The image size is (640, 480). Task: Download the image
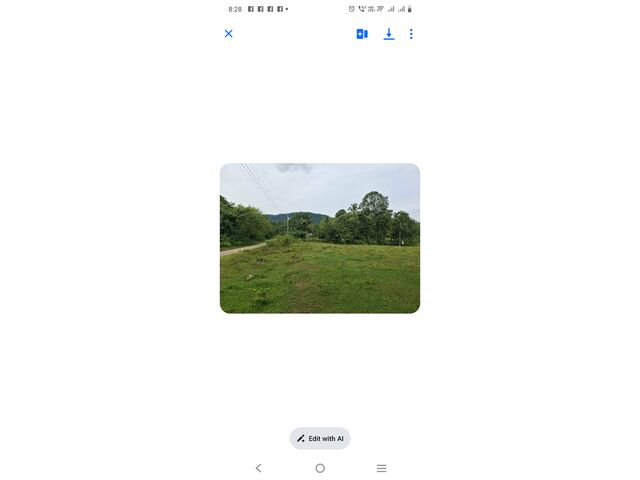click(389, 34)
